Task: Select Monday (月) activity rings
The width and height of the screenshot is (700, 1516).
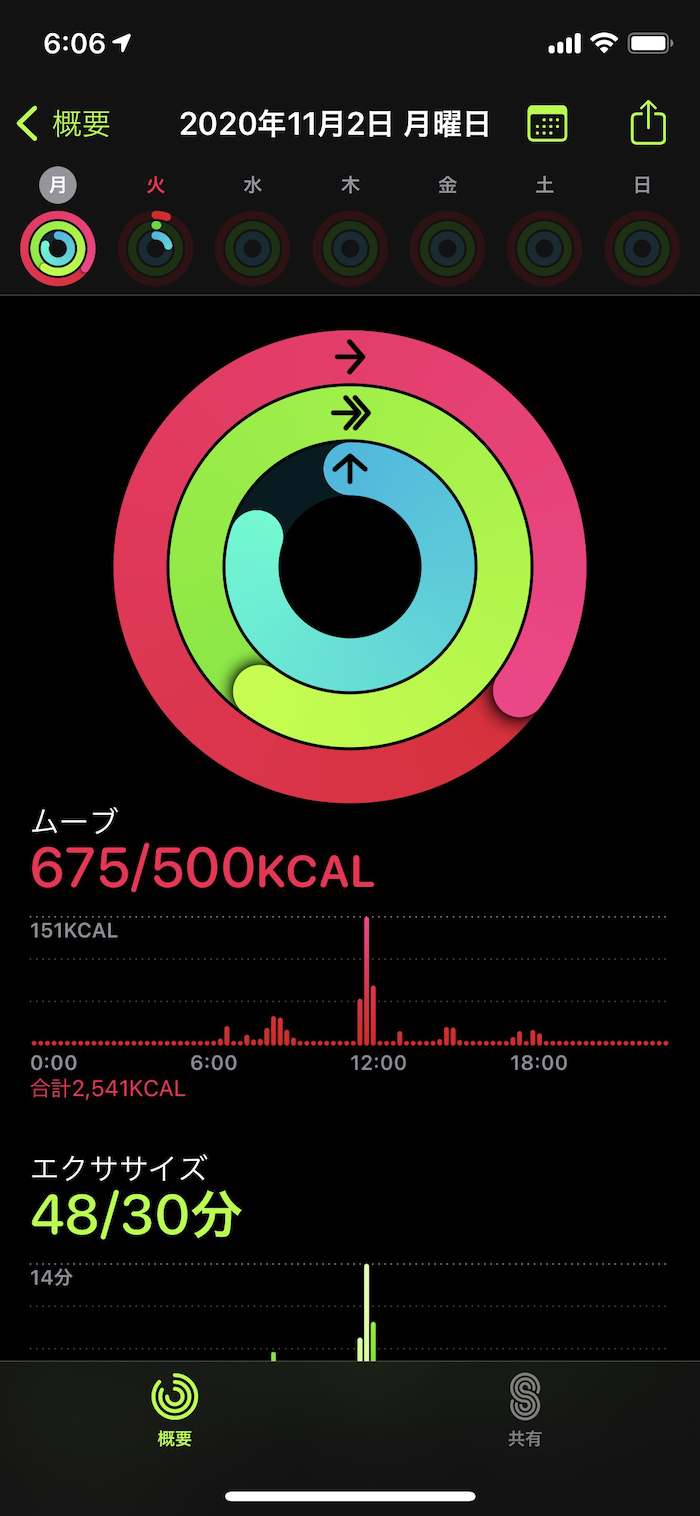Action: (x=58, y=248)
